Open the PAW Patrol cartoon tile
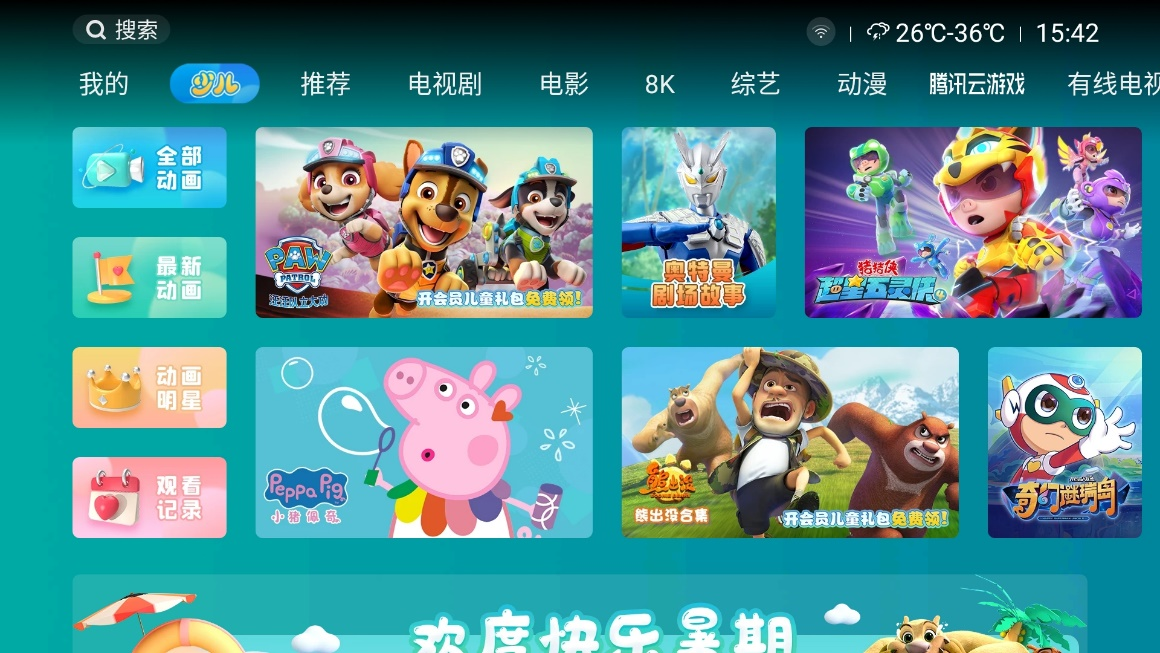The height and width of the screenshot is (653, 1160). [x=424, y=222]
